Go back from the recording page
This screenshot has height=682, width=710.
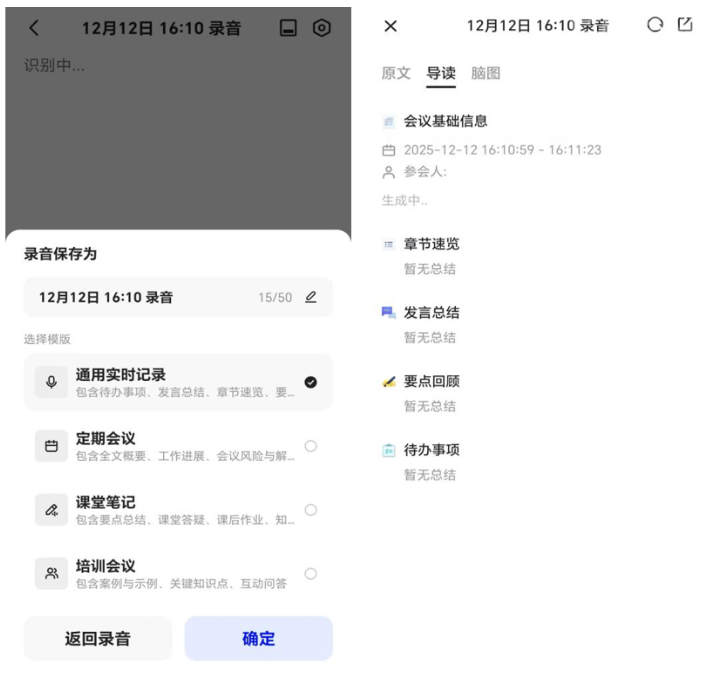tap(34, 28)
